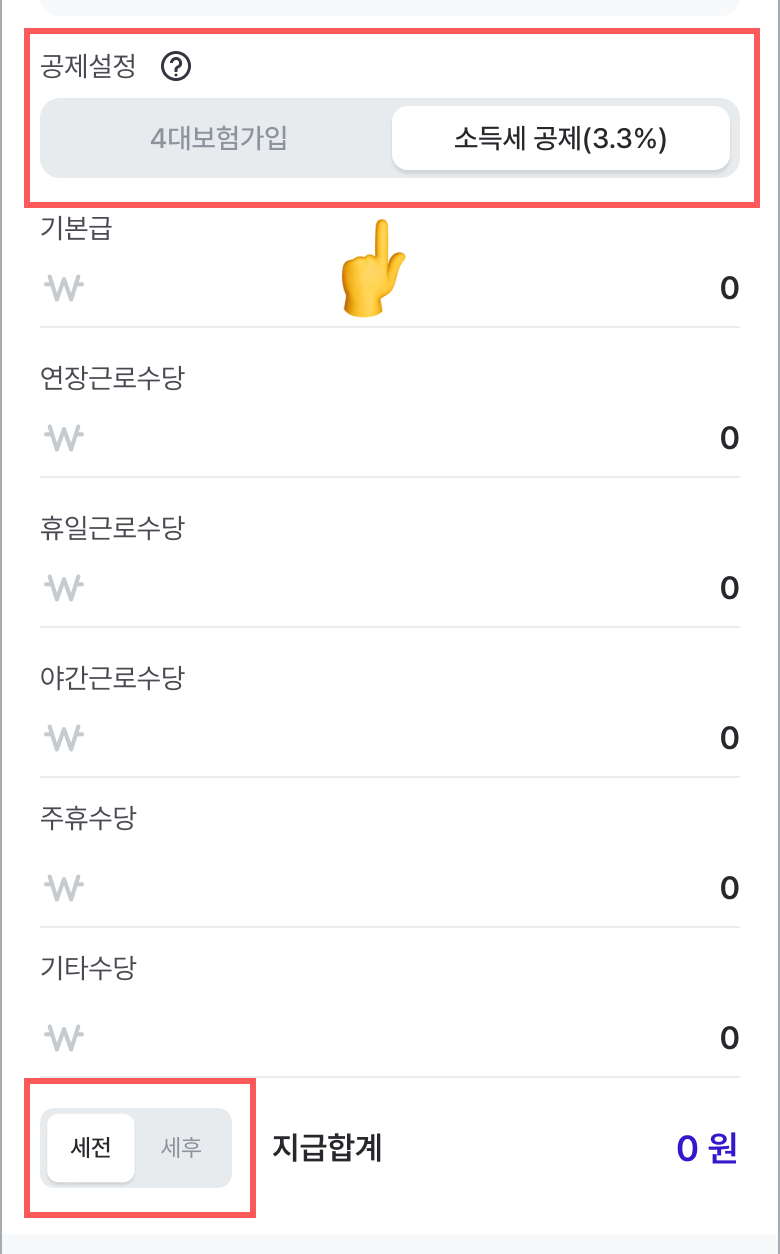Tap the 기본급 amount field

point(390,288)
